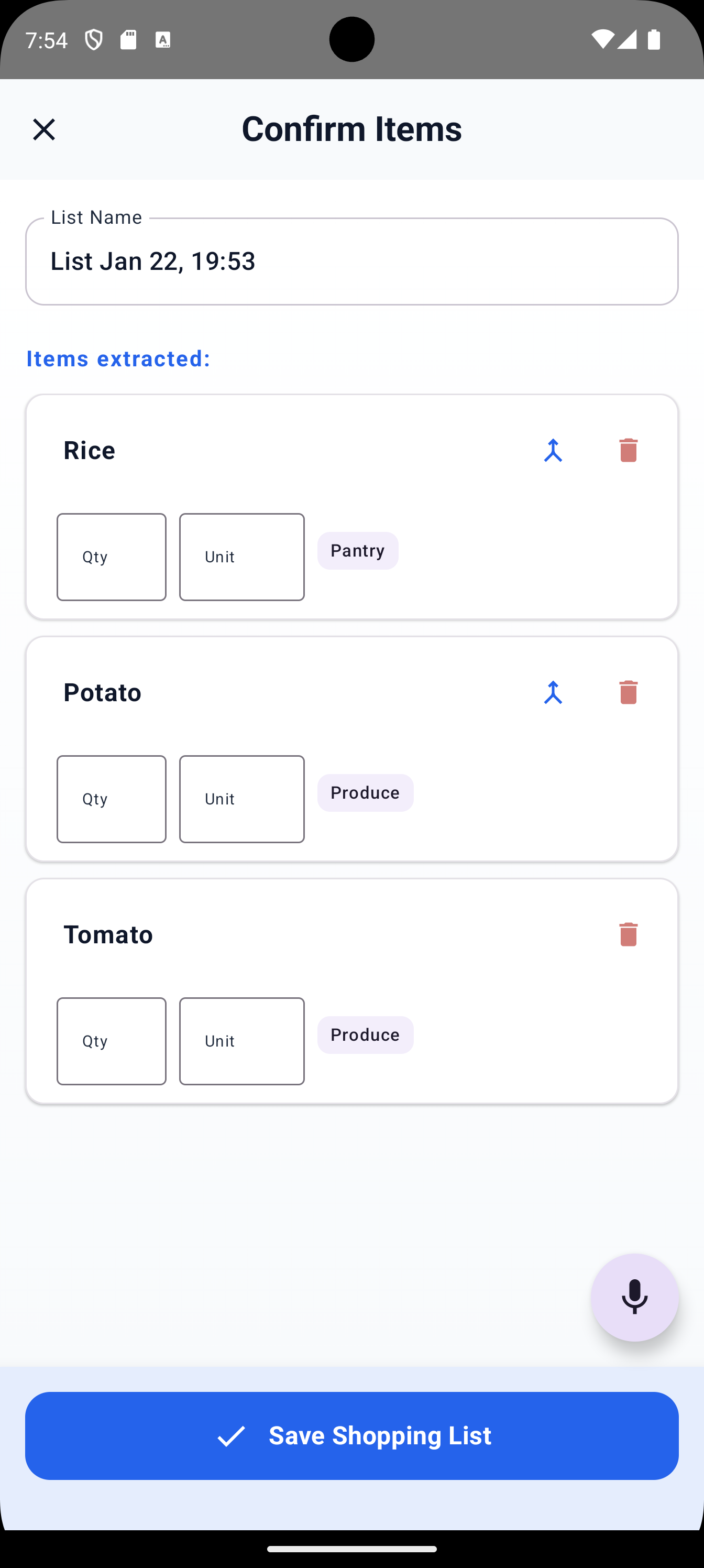Tap the merge icon on the Potato card

(553, 692)
